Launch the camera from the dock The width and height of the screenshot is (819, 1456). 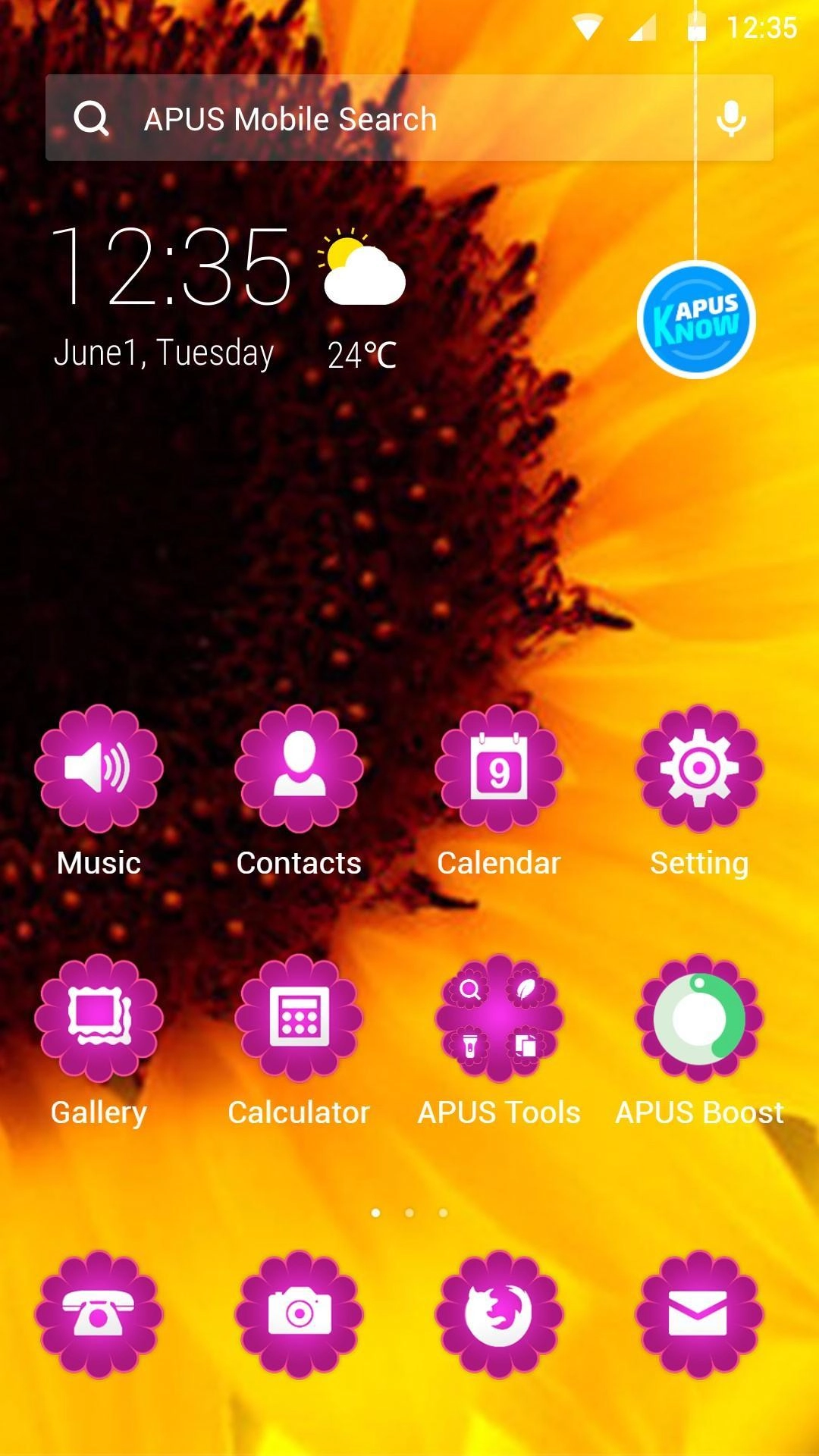click(299, 1313)
